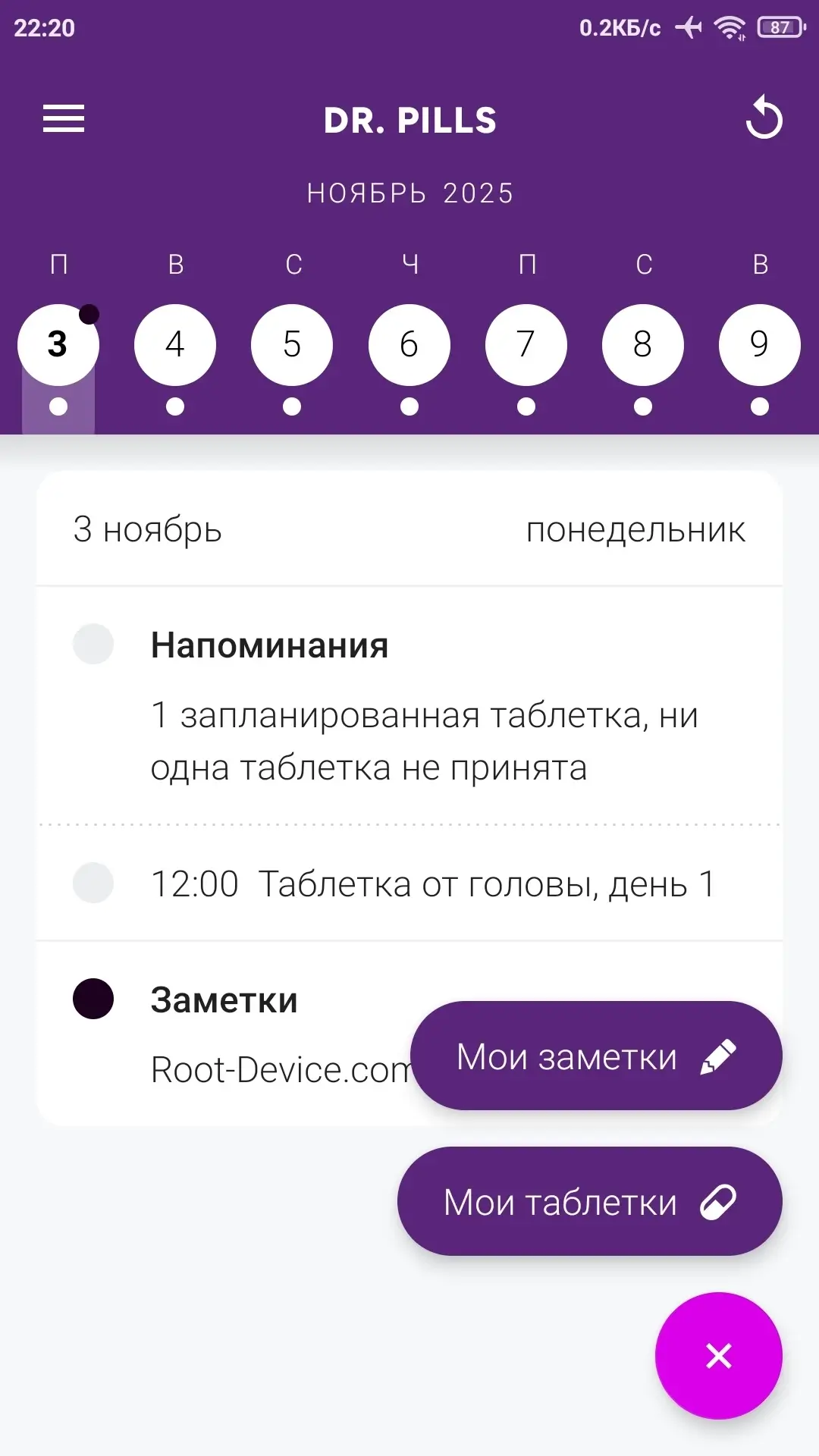Image resolution: width=819 pixels, height=1456 pixels.
Task: Select day 4 in the calendar
Action: 175,345
